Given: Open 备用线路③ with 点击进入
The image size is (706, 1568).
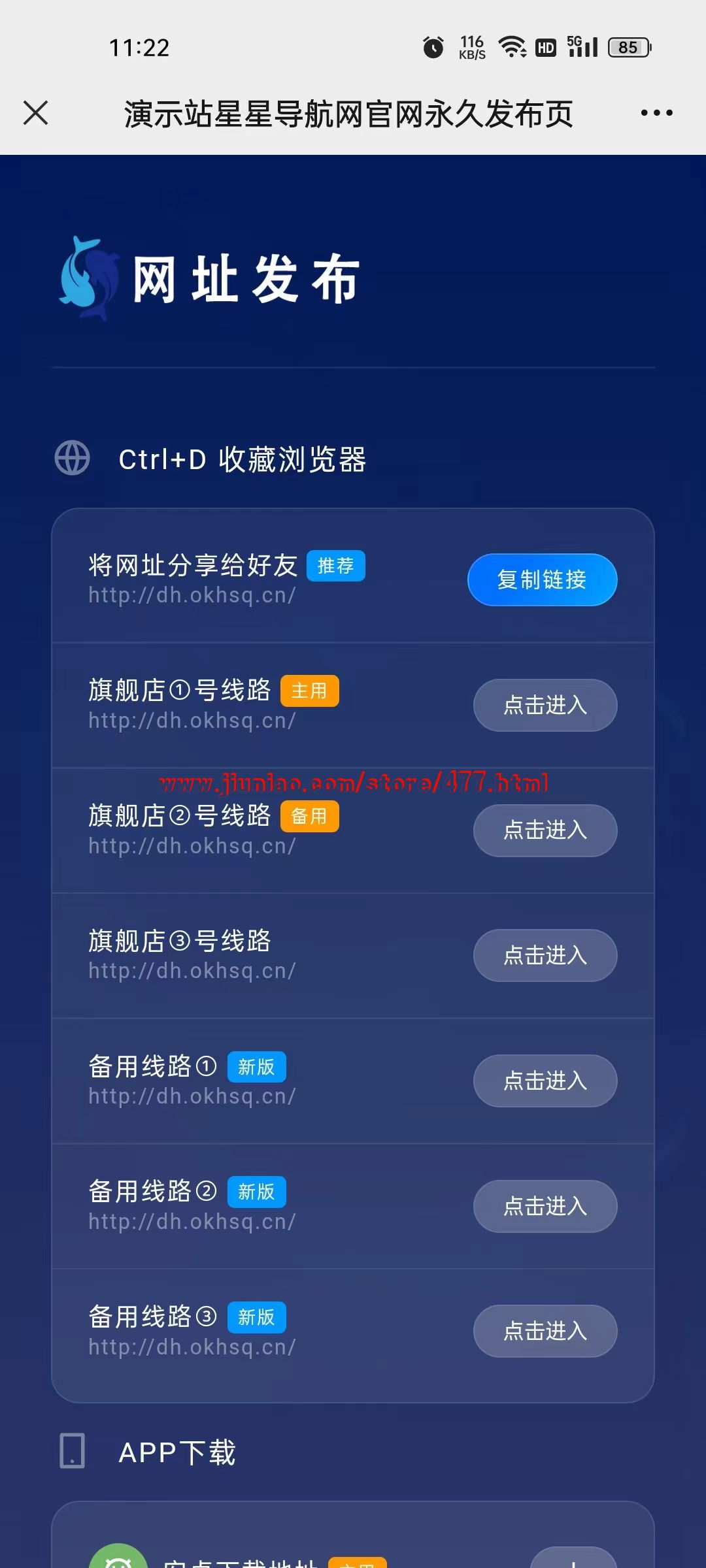Looking at the screenshot, I should (x=545, y=1331).
